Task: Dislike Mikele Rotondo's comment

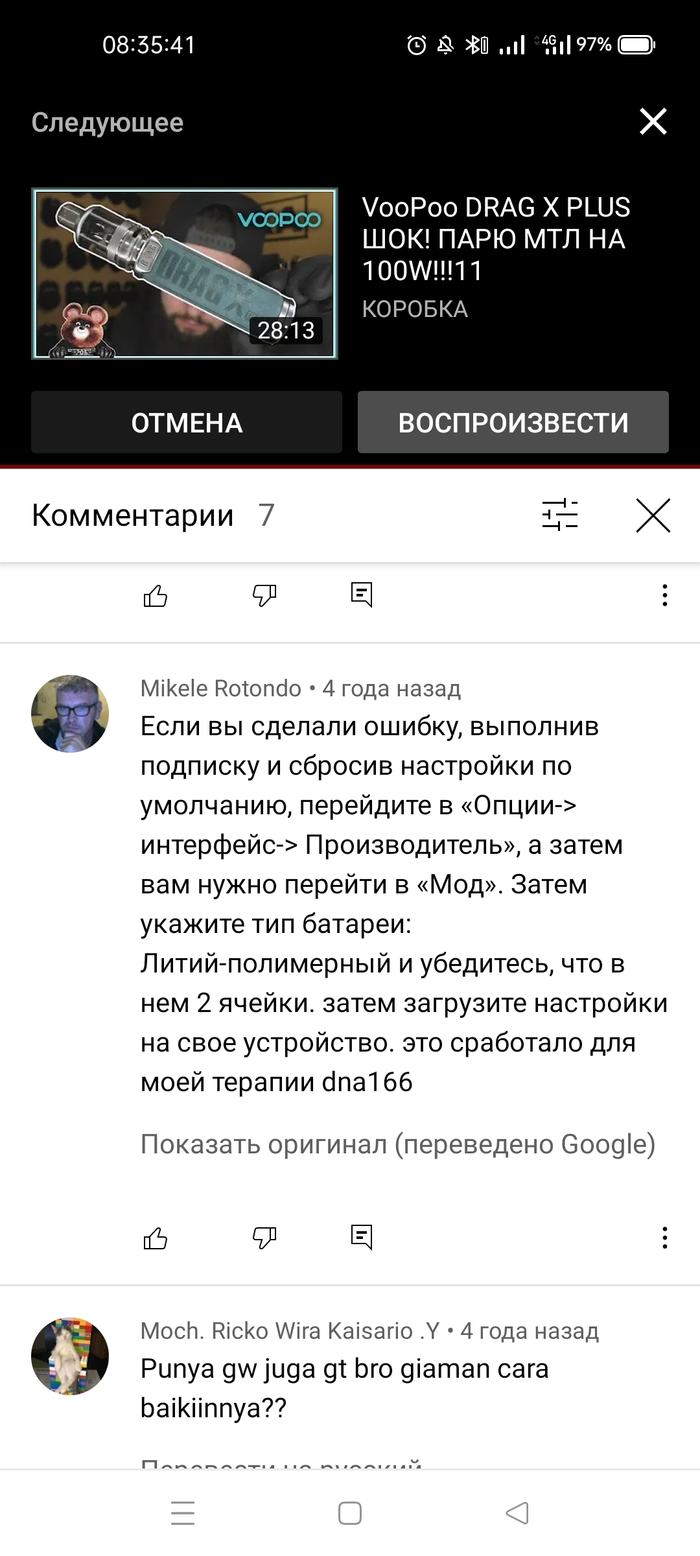Action: pos(264,1238)
